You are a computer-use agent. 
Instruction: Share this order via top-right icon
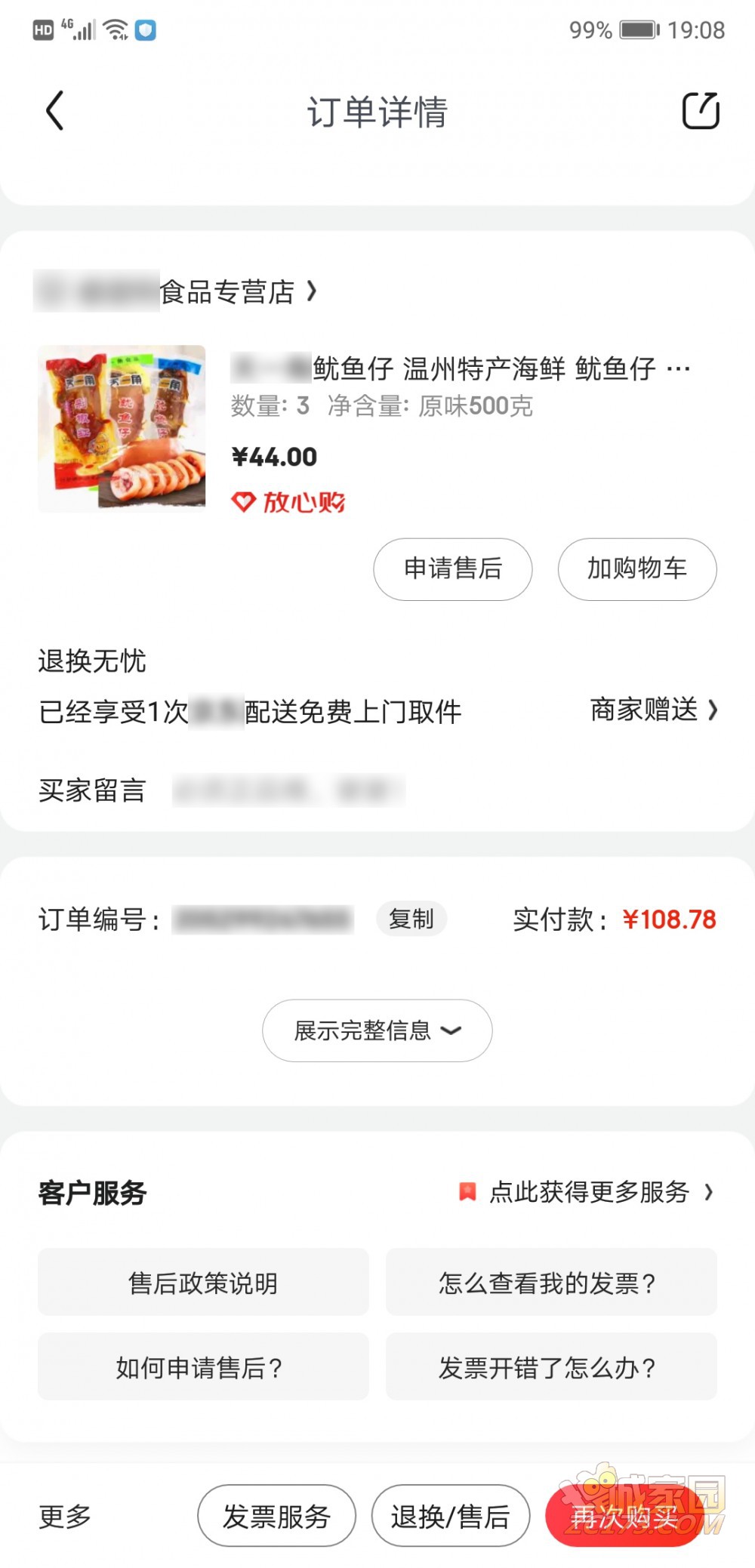[x=700, y=112]
